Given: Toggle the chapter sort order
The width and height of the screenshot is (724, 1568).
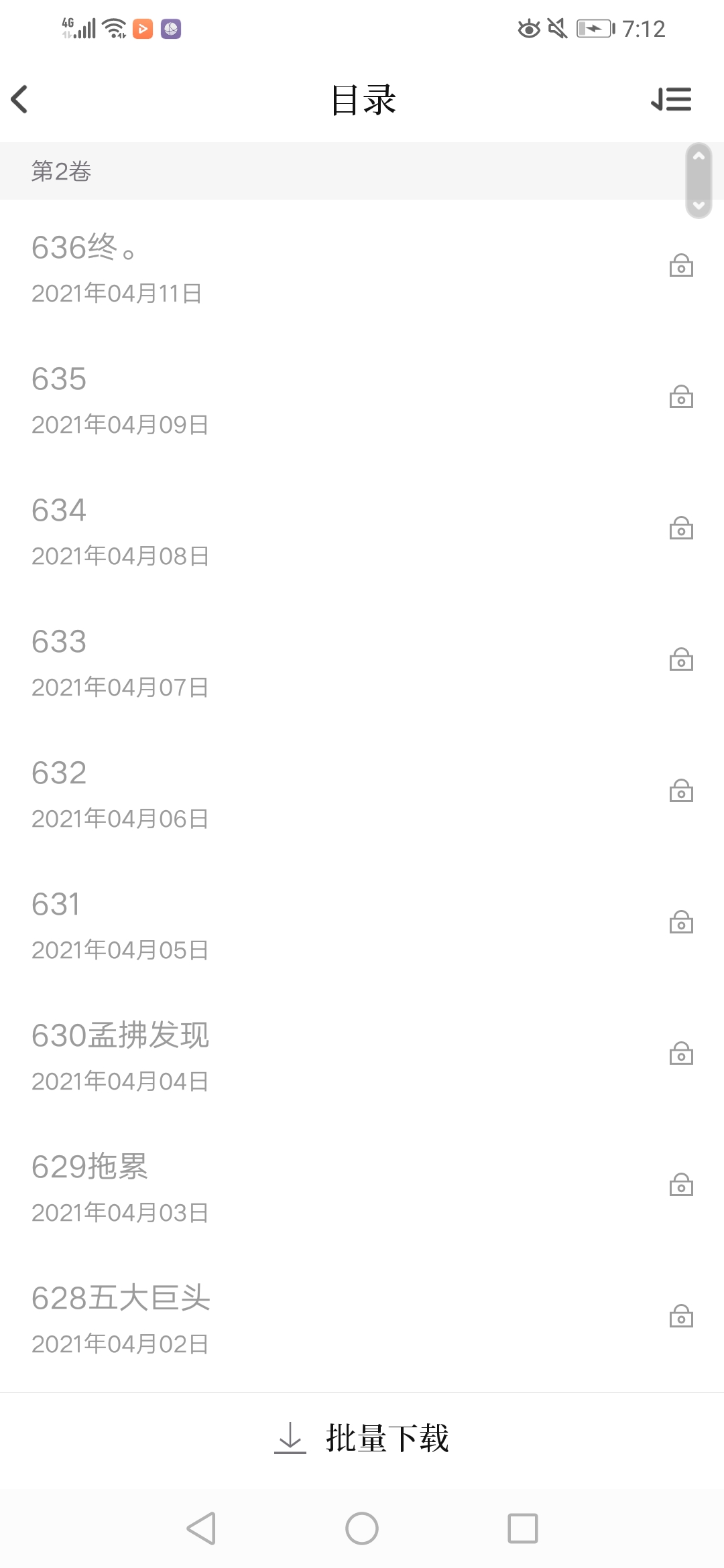Looking at the screenshot, I should click(x=671, y=100).
